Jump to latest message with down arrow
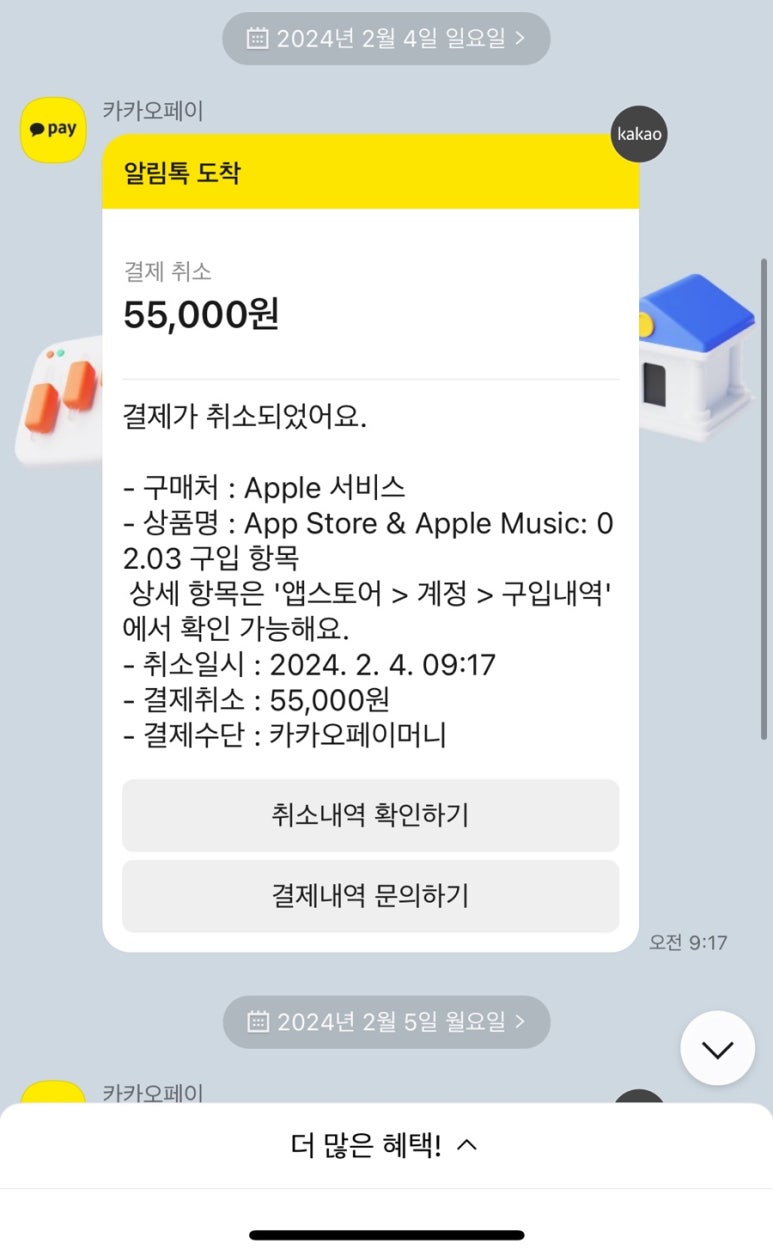The image size is (773, 1256). point(717,1048)
